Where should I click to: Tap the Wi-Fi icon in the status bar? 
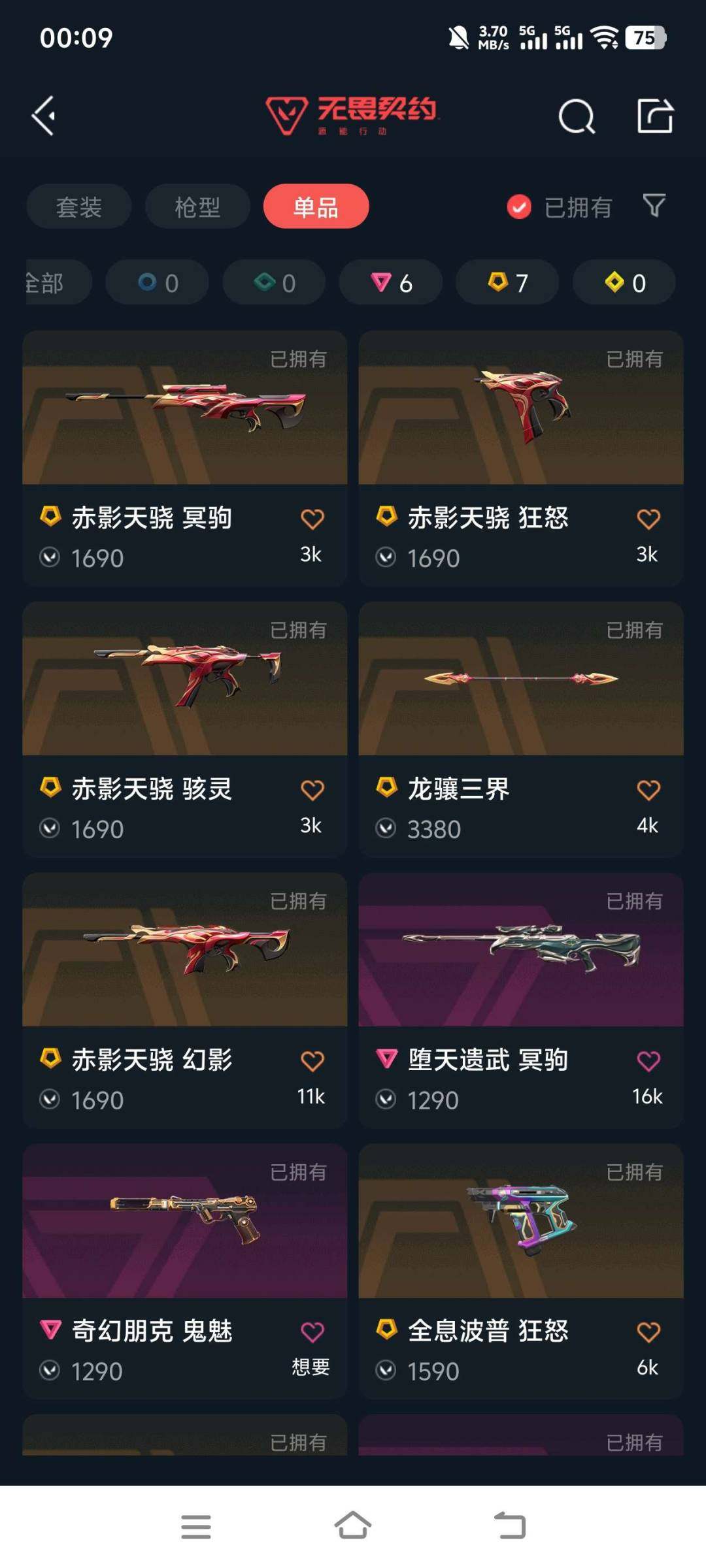click(x=605, y=38)
